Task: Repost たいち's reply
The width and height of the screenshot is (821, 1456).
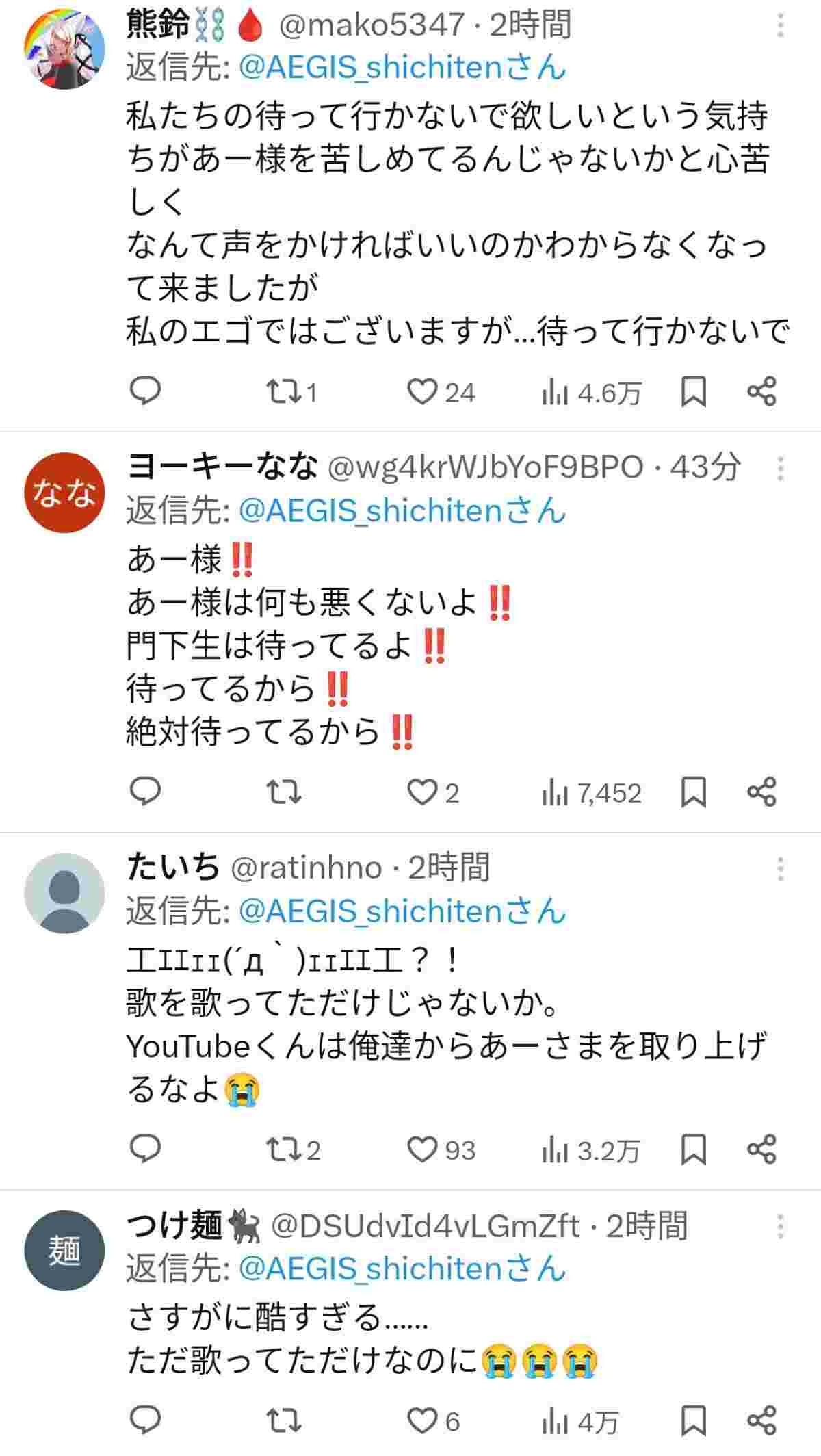Action: tap(282, 1149)
